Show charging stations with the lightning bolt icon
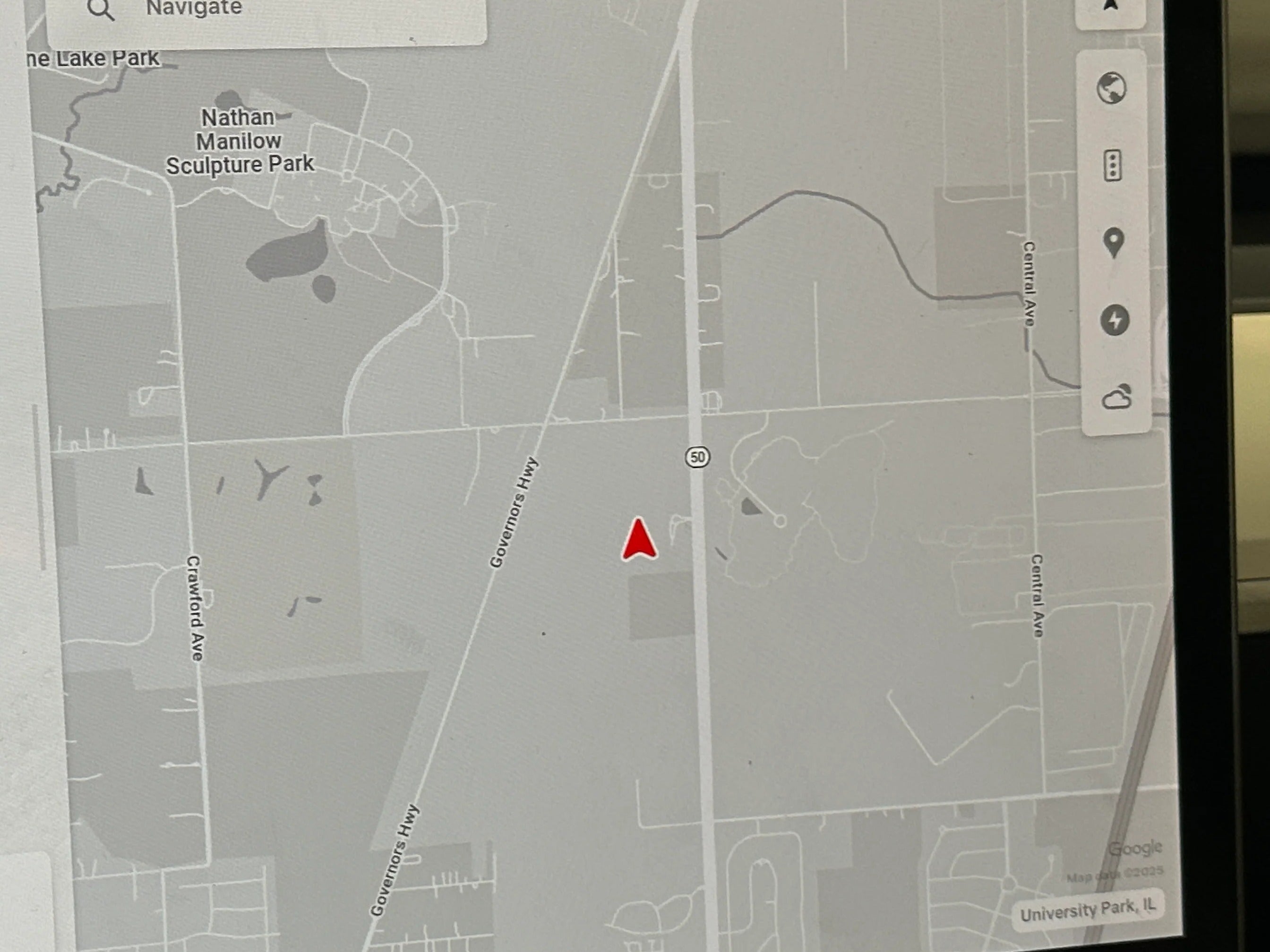1270x952 pixels. click(x=1115, y=320)
